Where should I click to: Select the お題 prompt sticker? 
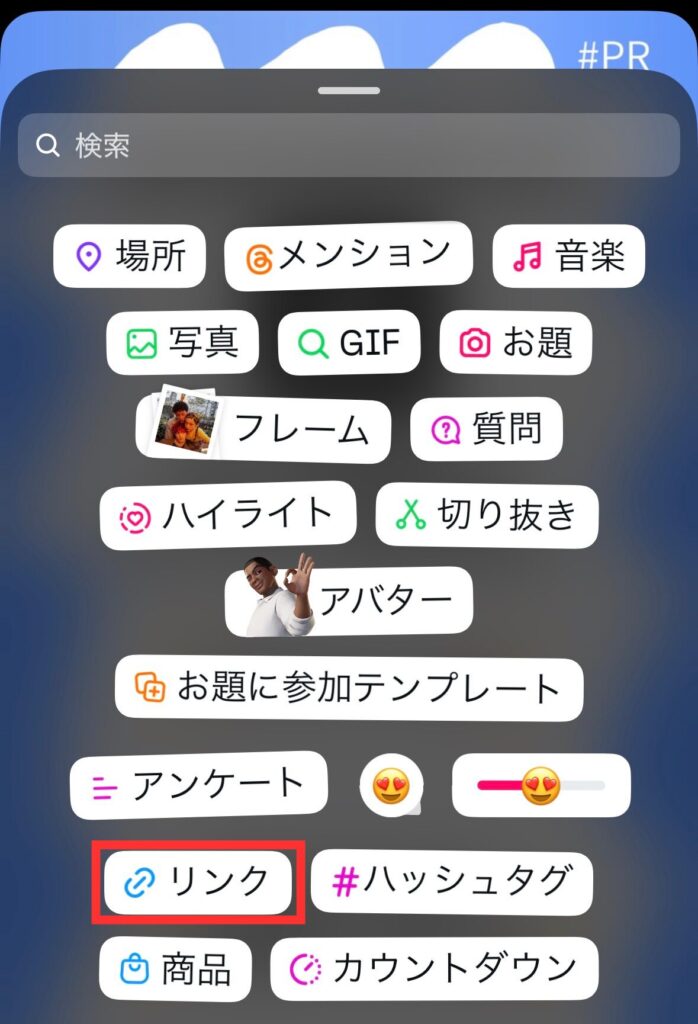[516, 343]
